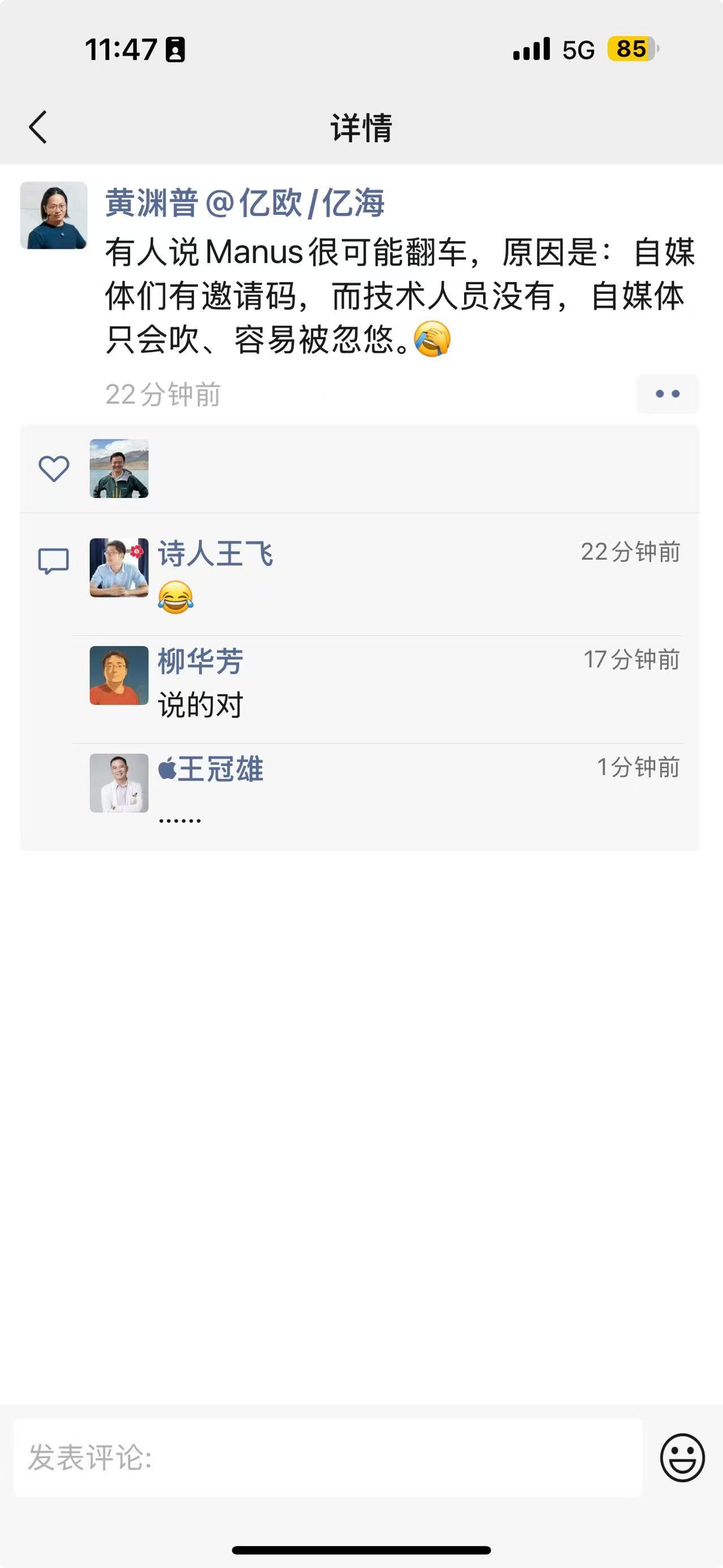Tap 诗人王飞's avatar picture
This screenshot has height=1568, width=723.
click(118, 568)
